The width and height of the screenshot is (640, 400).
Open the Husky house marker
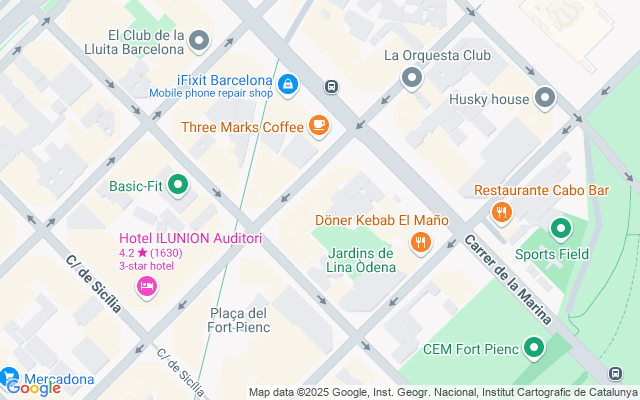point(545,98)
